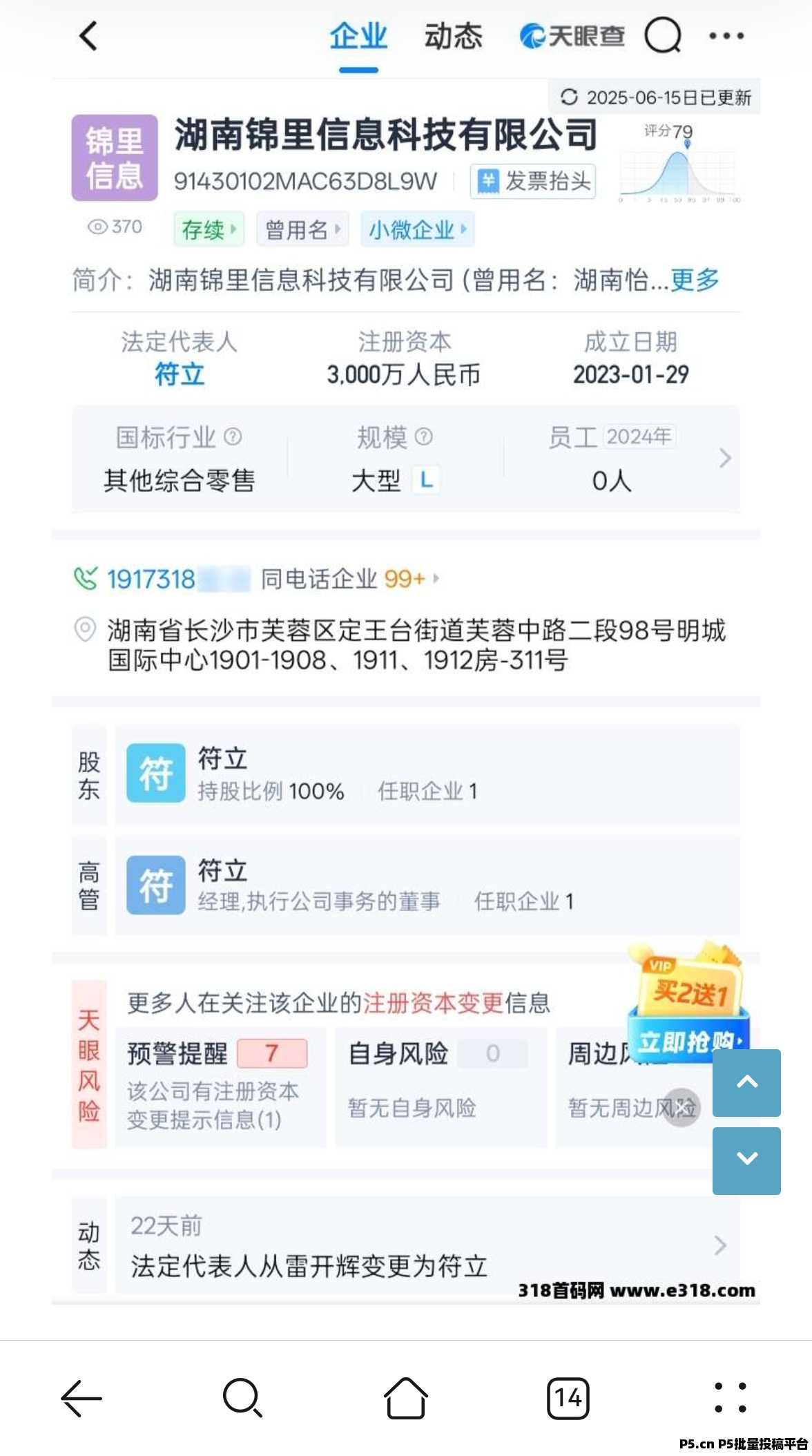
Task: Open search magnifier in top bar
Action: click(663, 35)
